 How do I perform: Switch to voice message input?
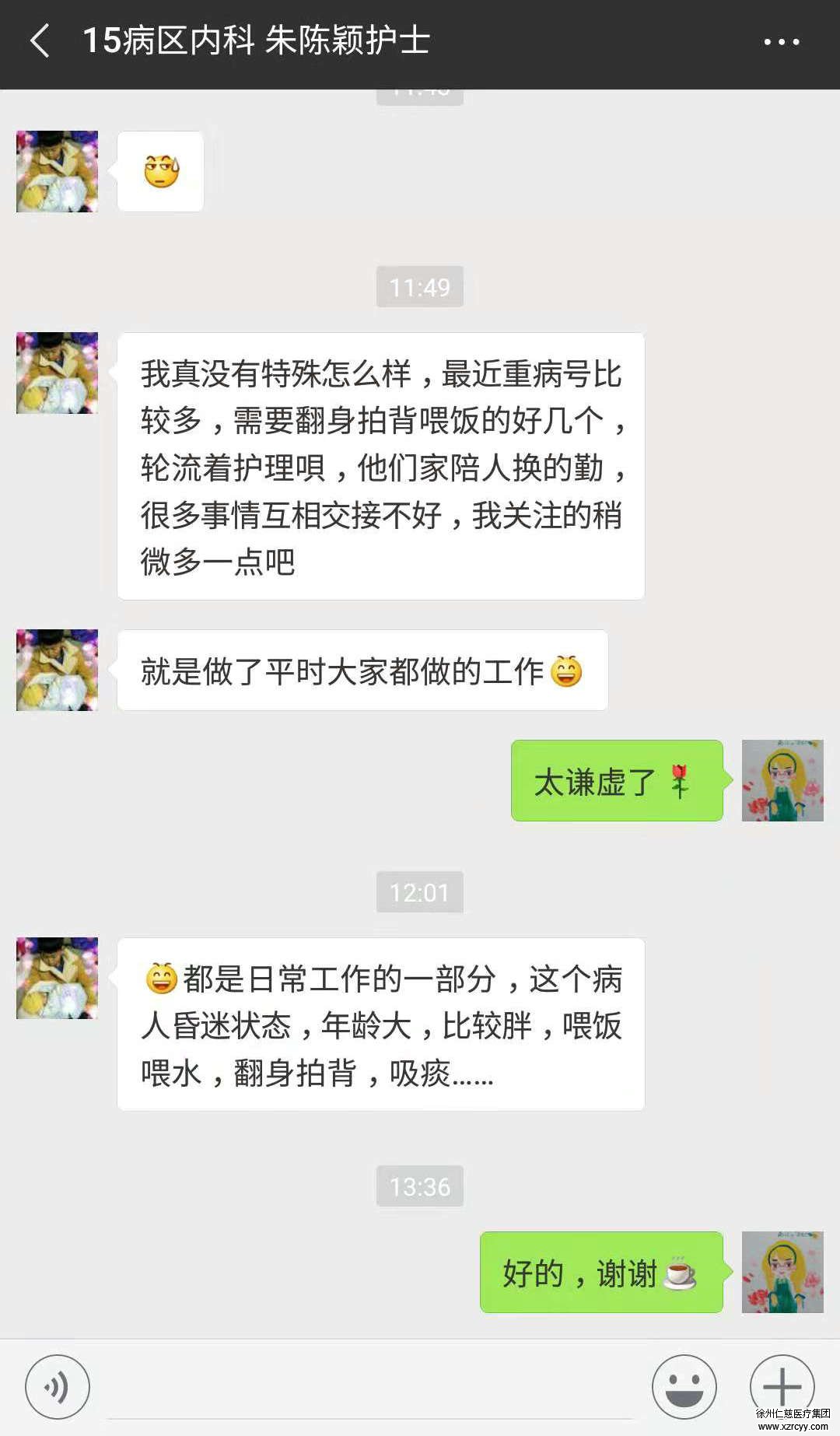point(58,1386)
